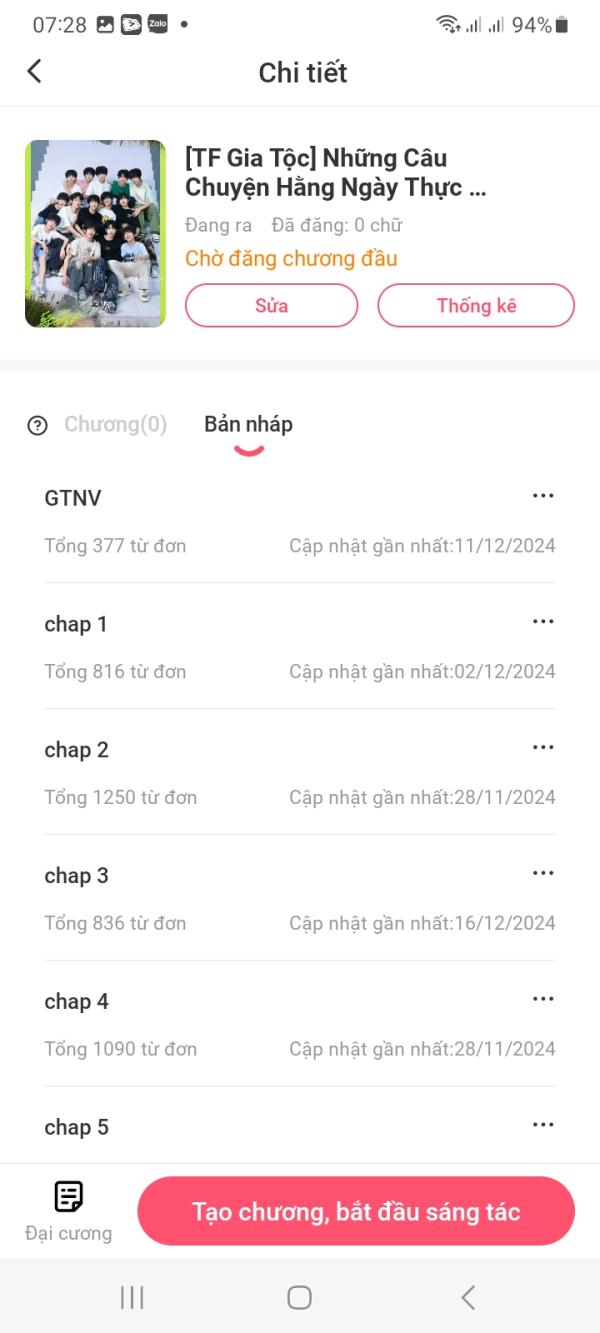600x1333 pixels.
Task: Select the Bản nháp drafts tab
Action: [x=248, y=425]
